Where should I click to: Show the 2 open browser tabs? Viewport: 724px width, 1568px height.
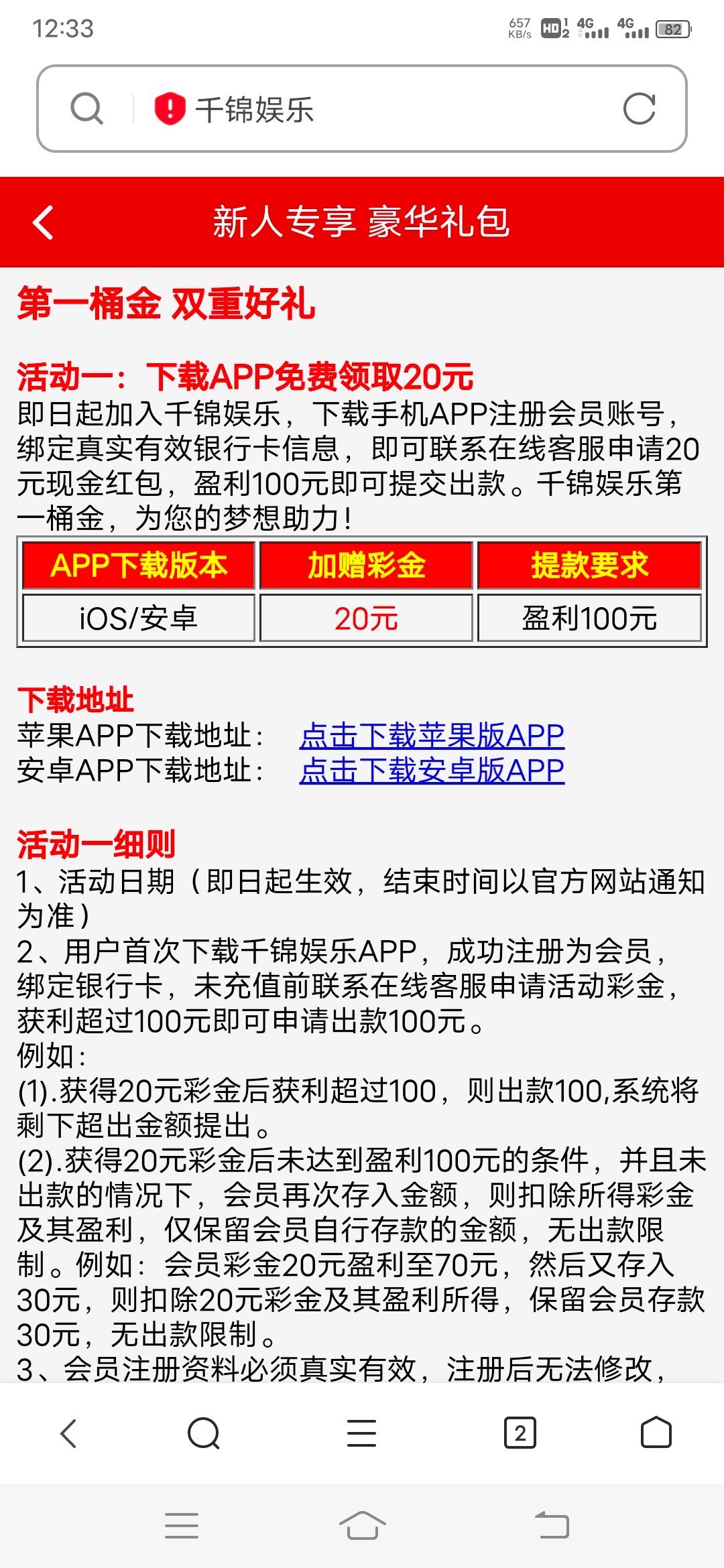(520, 1433)
